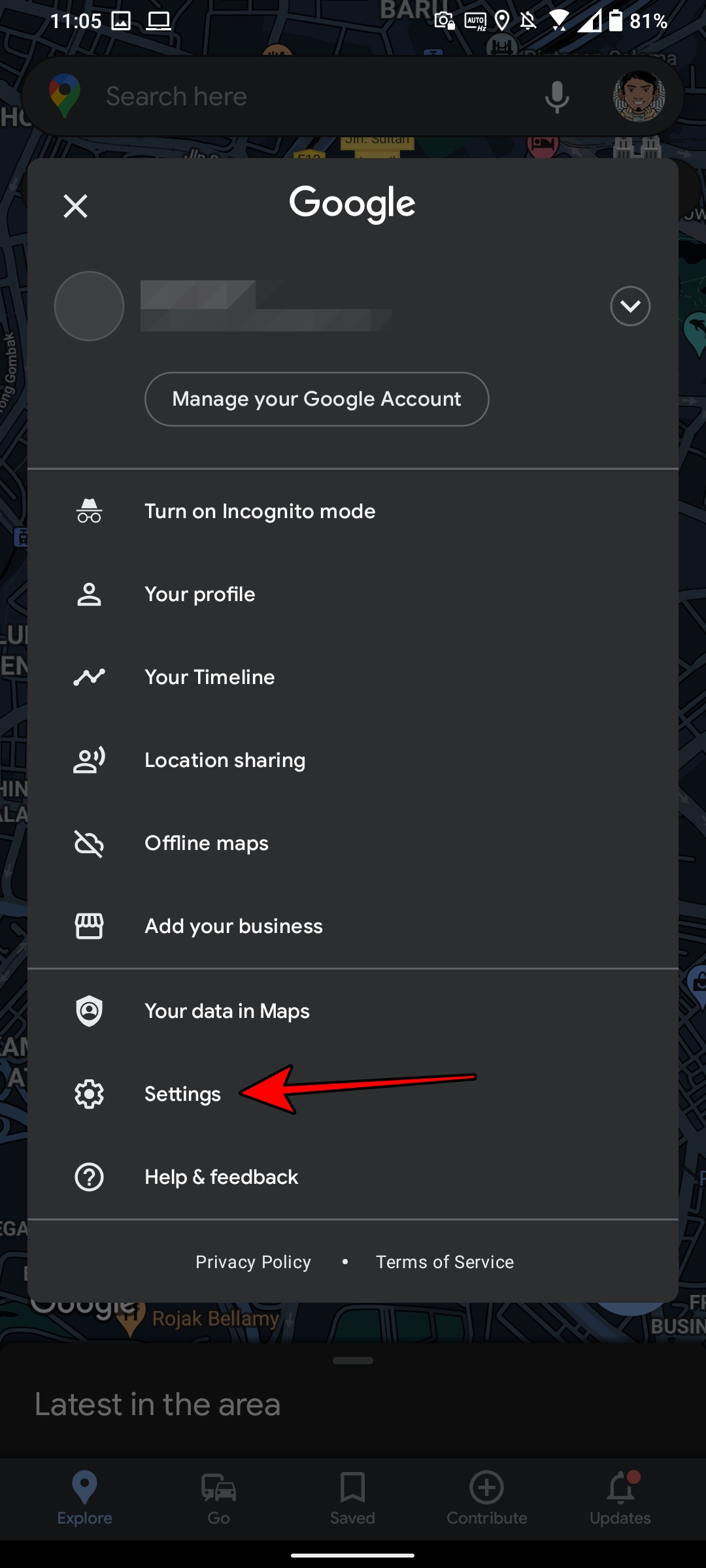Select Add your business
This screenshot has width=706, height=1568.
tap(353, 926)
